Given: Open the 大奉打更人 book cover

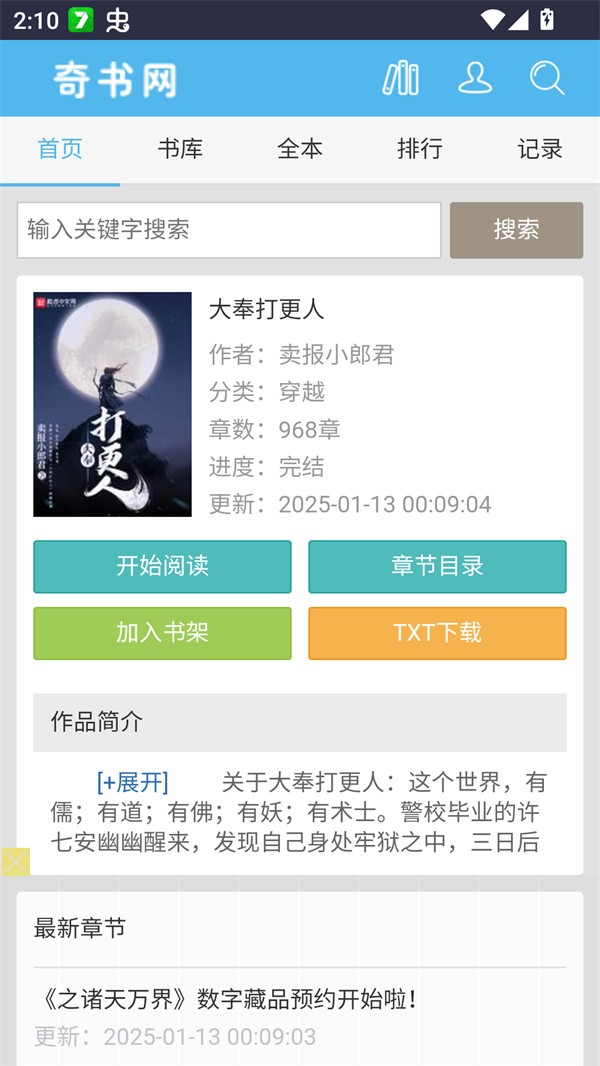Looking at the screenshot, I should [x=112, y=404].
